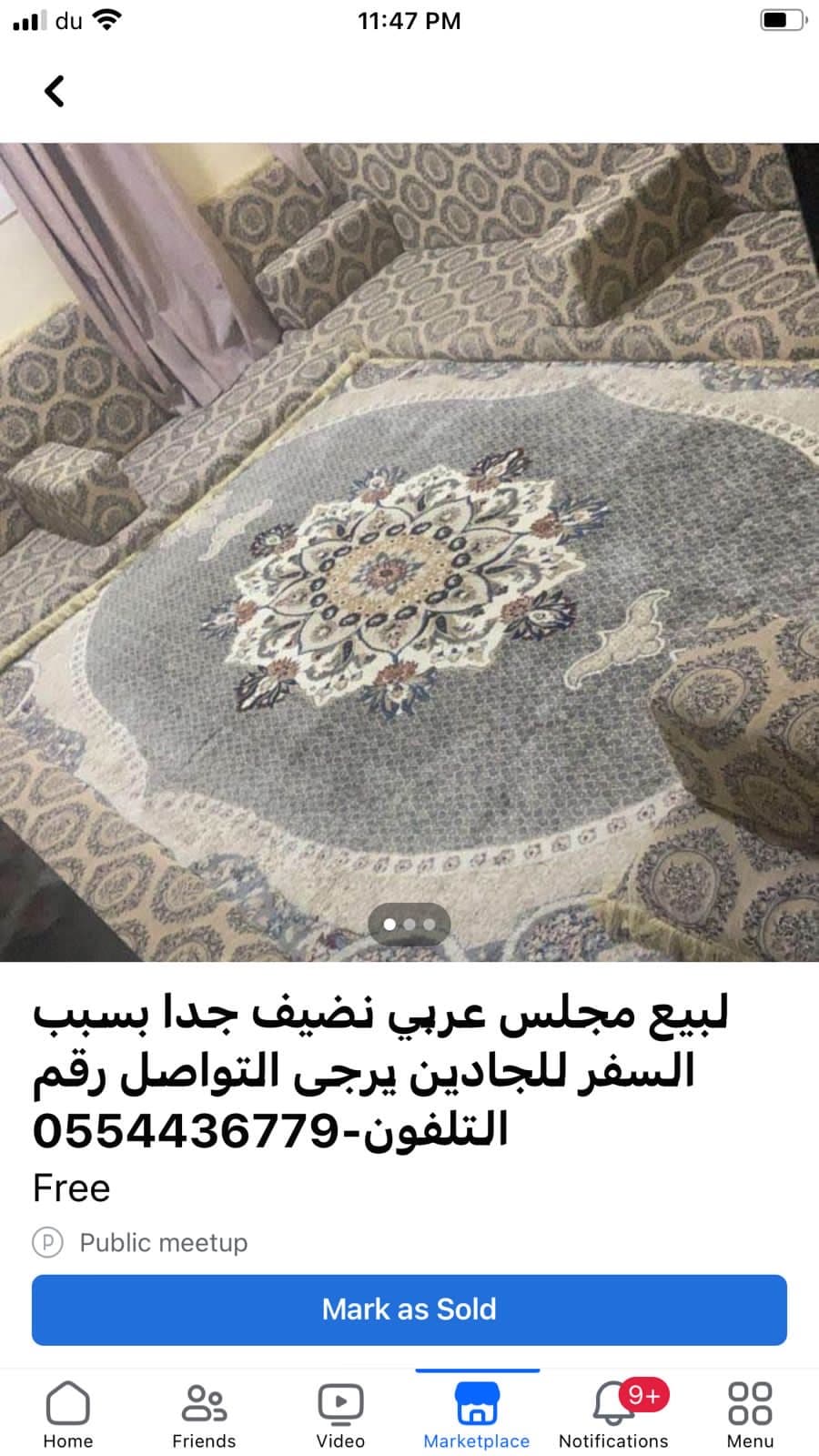Viewport: 819px width, 1456px height.
Task: Open the Friends tab
Action: coord(204,1414)
